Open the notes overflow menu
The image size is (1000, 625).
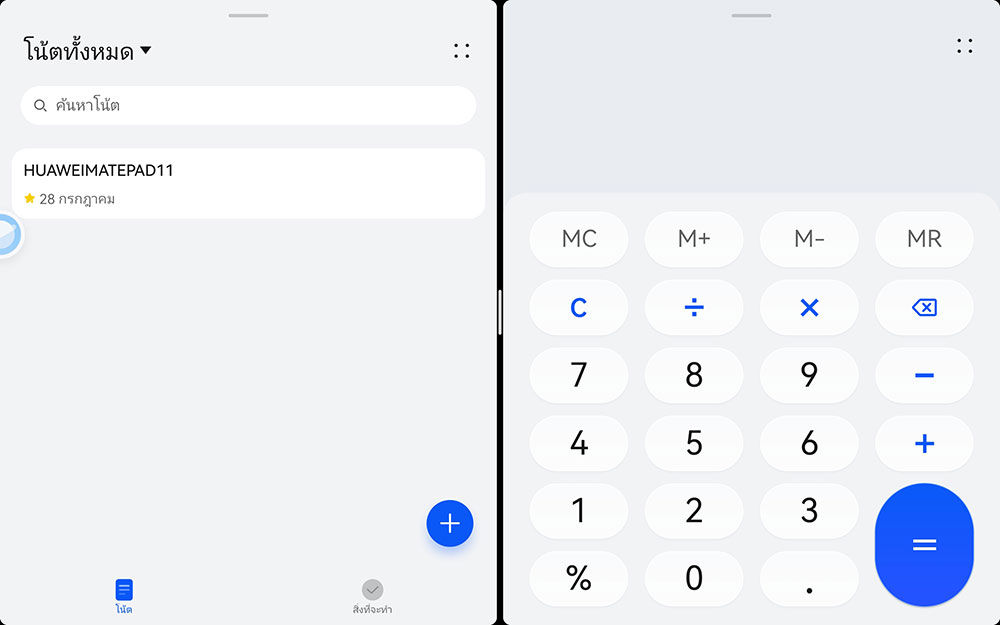tap(461, 51)
